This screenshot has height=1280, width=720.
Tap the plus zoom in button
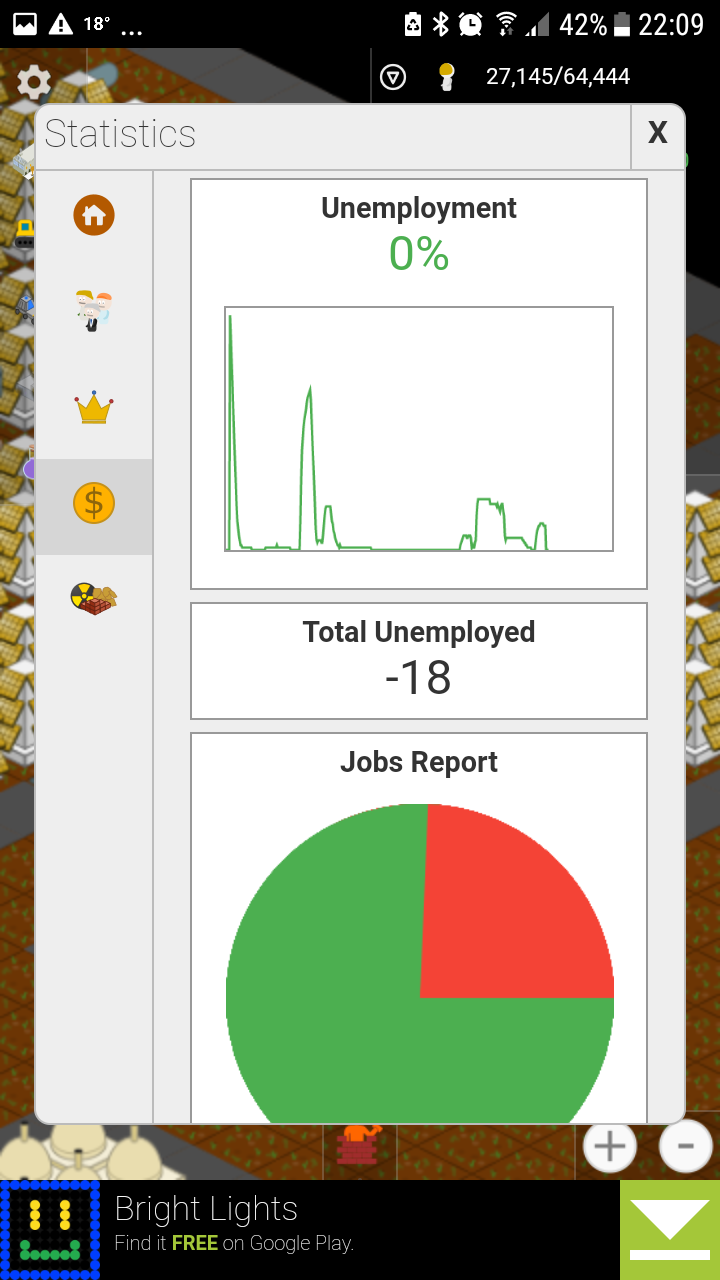point(610,1146)
